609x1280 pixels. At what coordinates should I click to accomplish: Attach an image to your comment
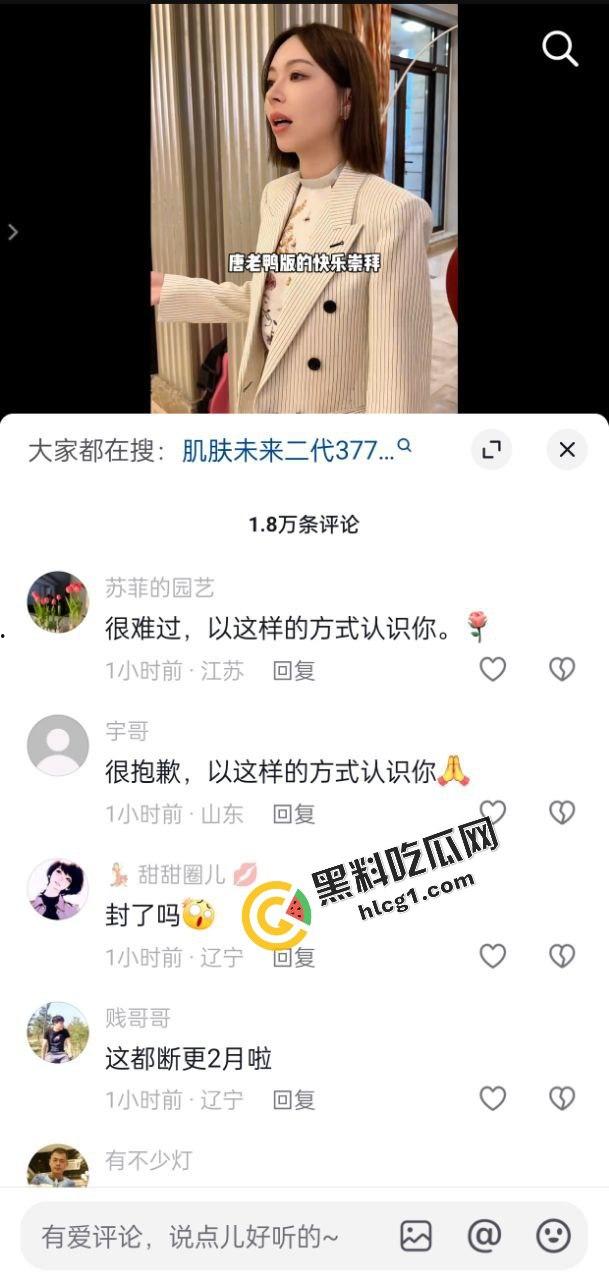[416, 1237]
